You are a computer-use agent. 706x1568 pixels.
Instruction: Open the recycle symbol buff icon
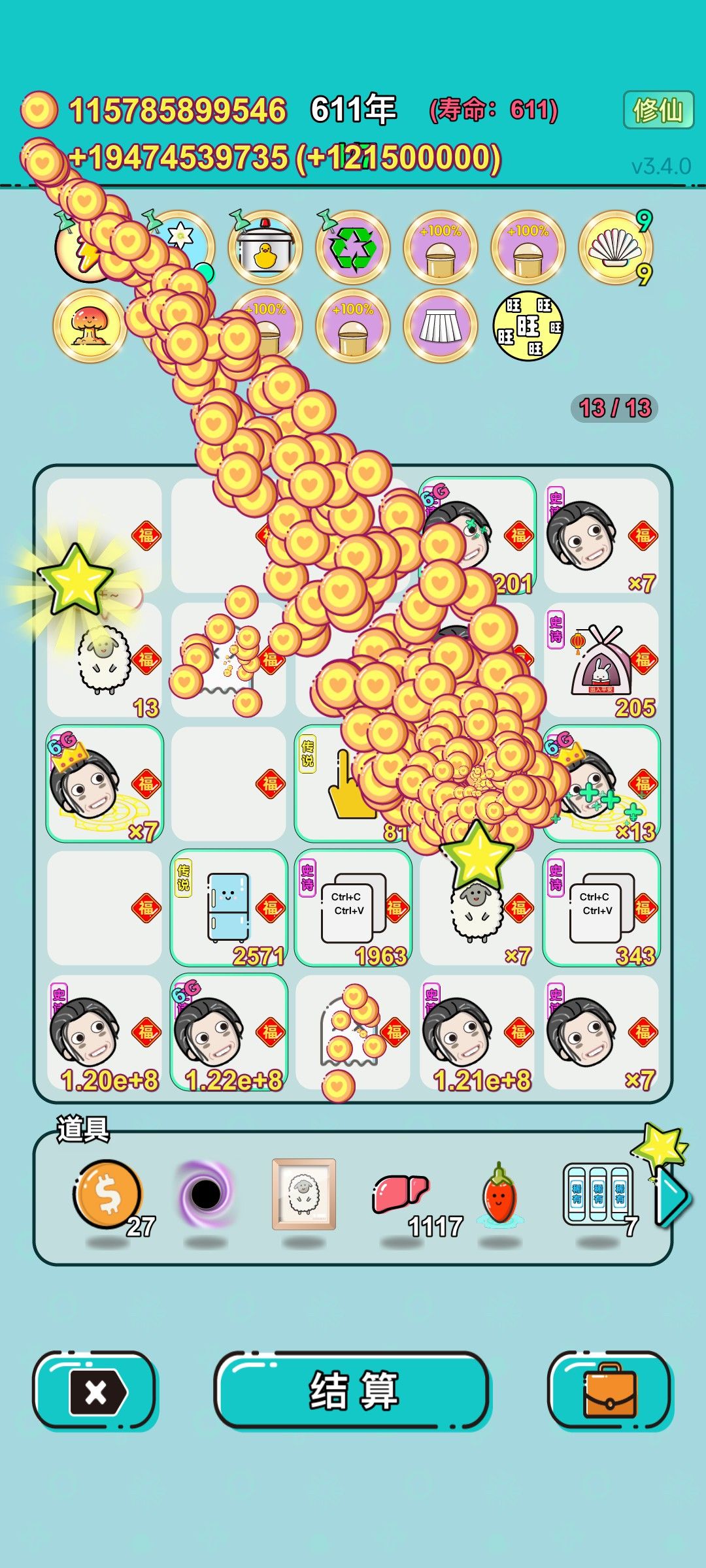pos(353,247)
